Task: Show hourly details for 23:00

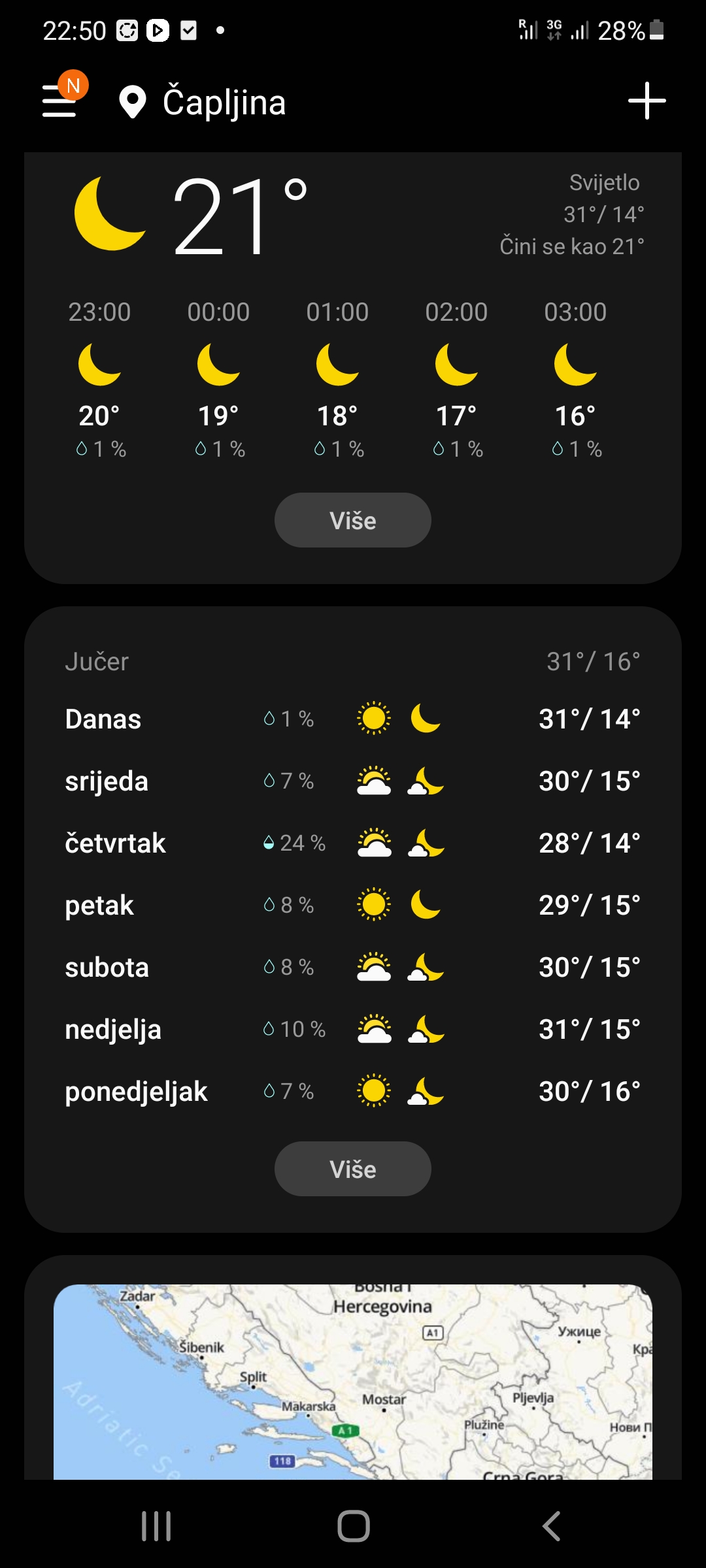Action: click(x=100, y=380)
